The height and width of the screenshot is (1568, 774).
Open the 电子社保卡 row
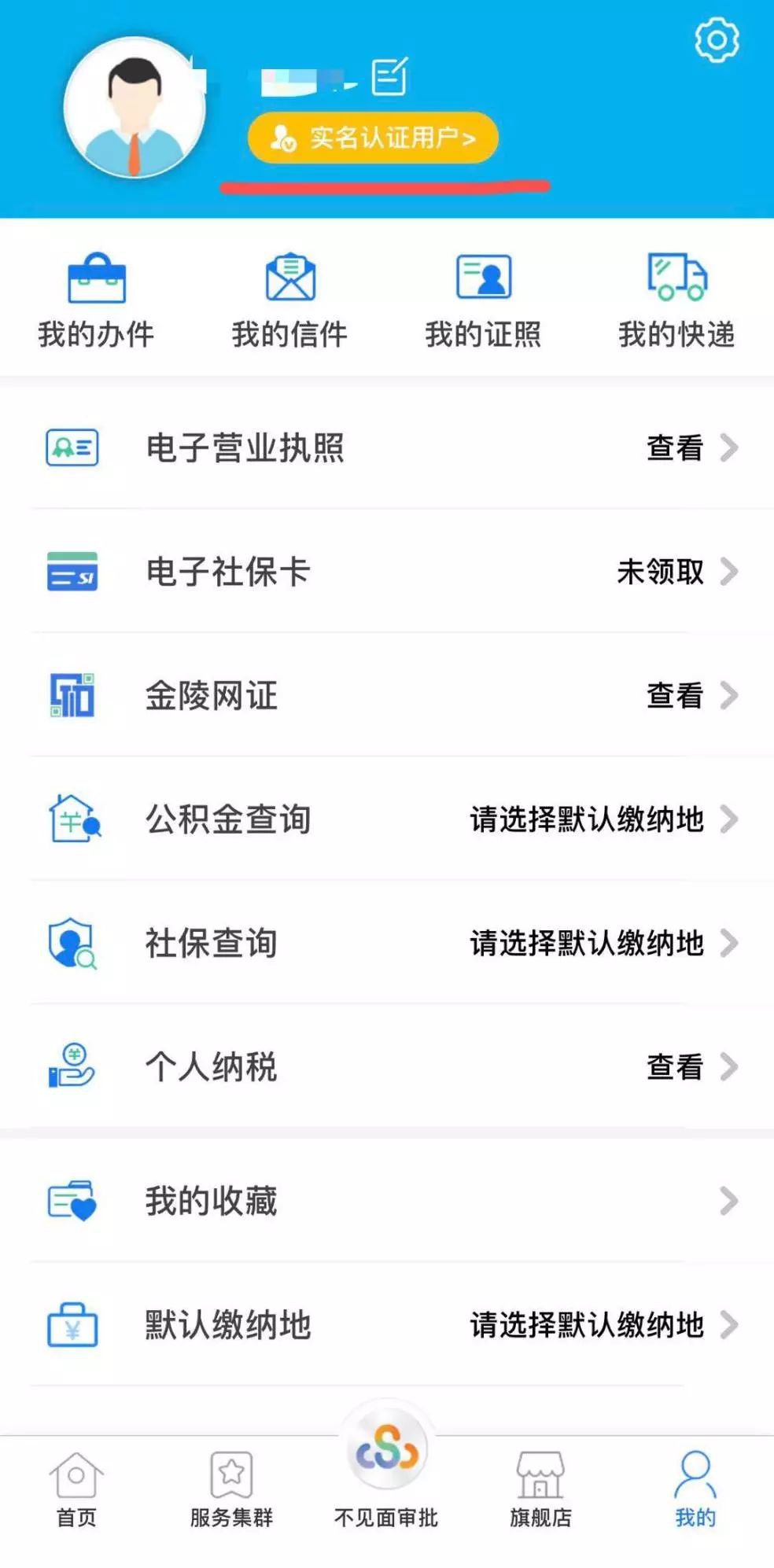coord(387,572)
